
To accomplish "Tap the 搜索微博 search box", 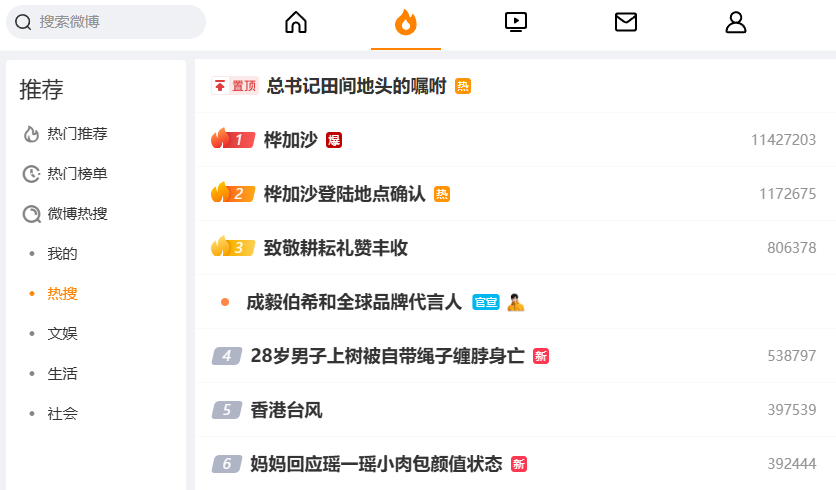I will [x=106, y=22].
